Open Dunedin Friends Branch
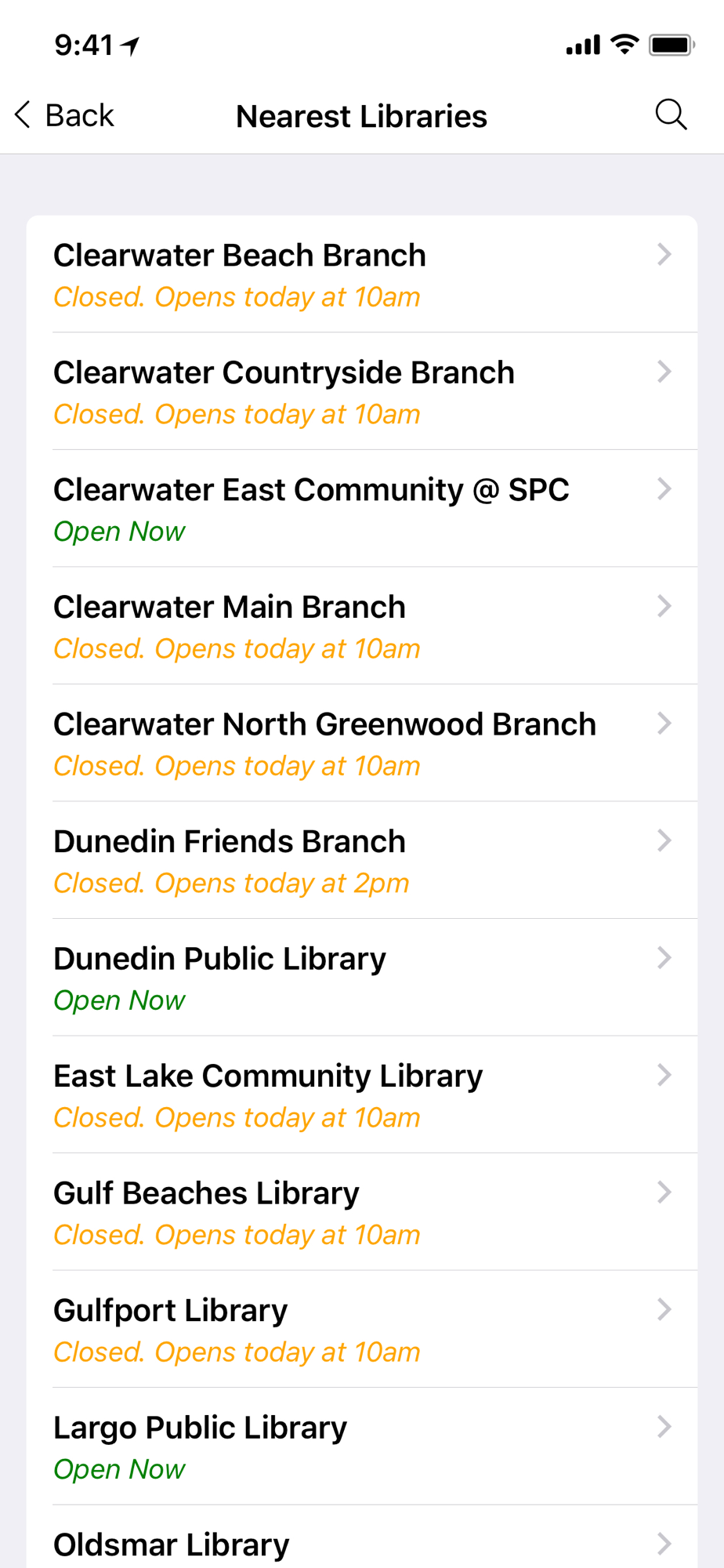The image size is (724, 1568). coord(362,860)
